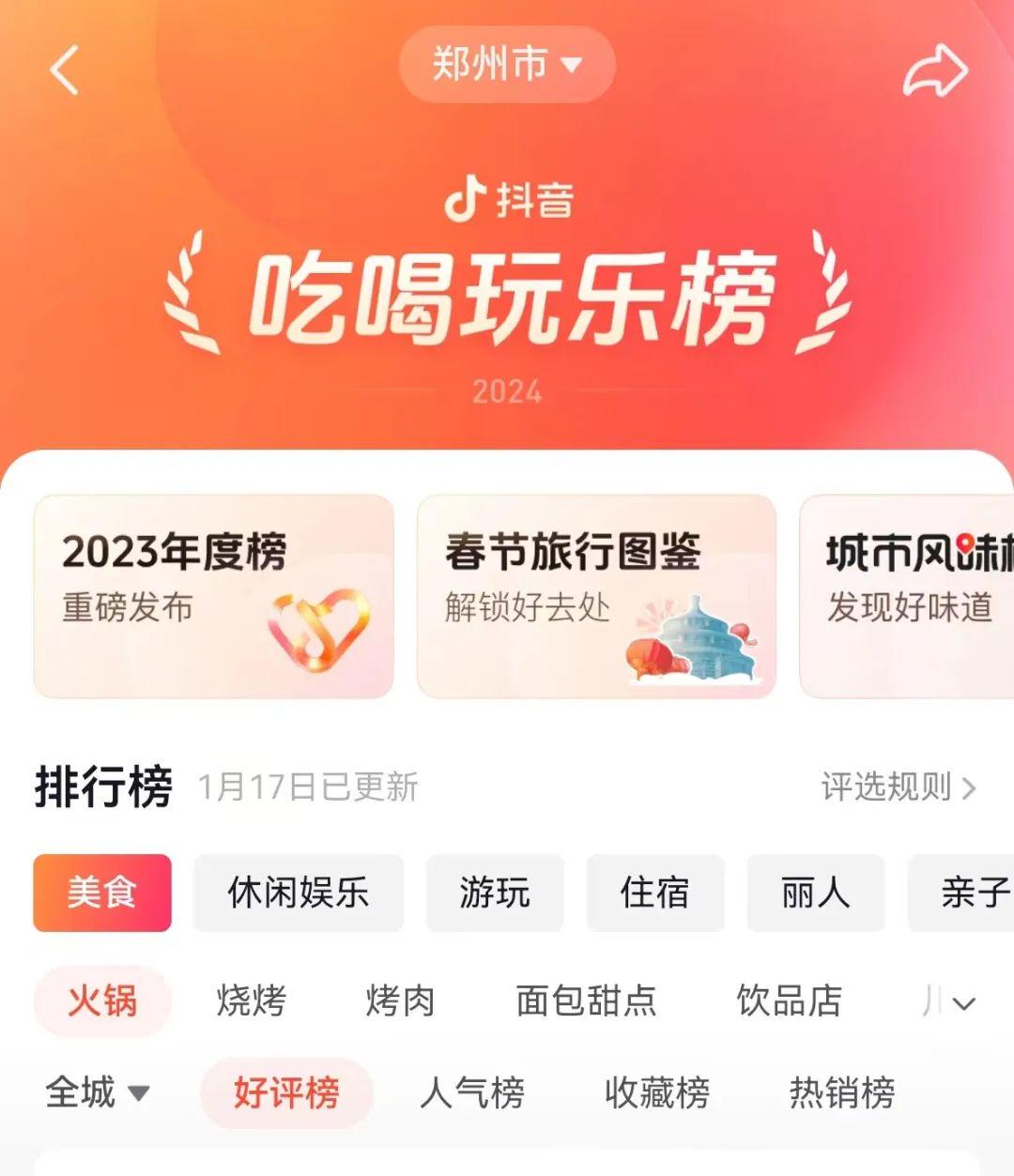Open the 郑州市 city selector dropdown

[507, 66]
